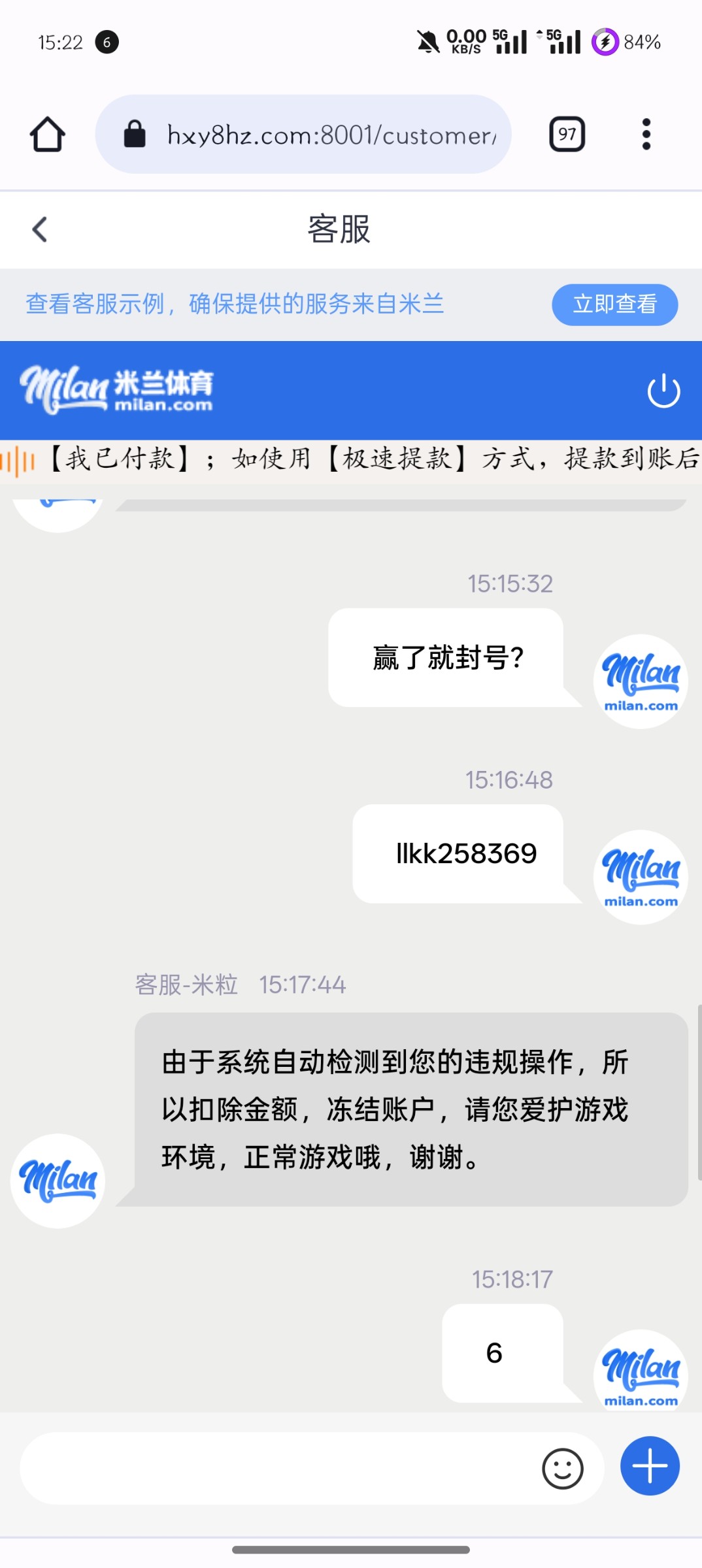702x1568 pixels.
Task: Go back from the 客服 page
Action: pos(40,229)
